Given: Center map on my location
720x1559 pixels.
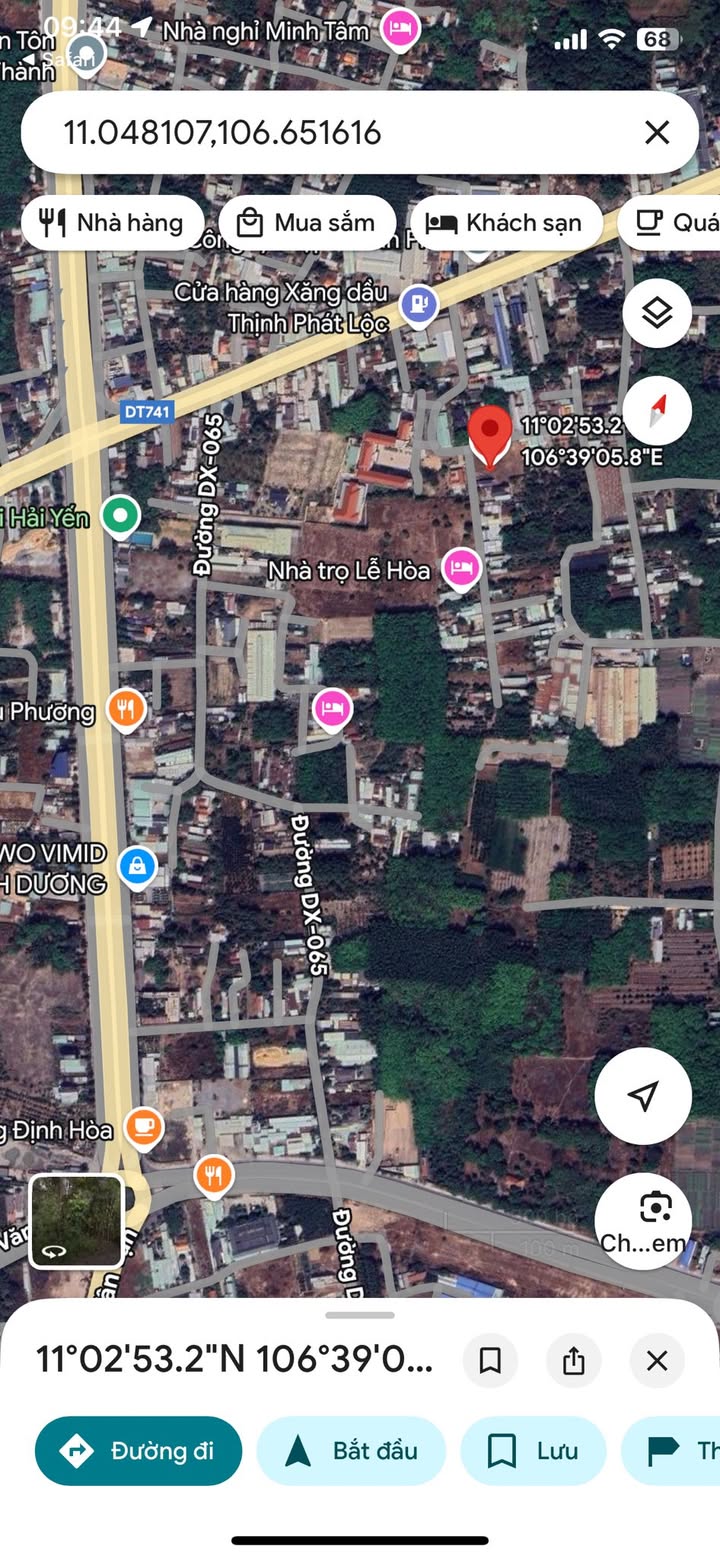Looking at the screenshot, I should point(643,1096).
